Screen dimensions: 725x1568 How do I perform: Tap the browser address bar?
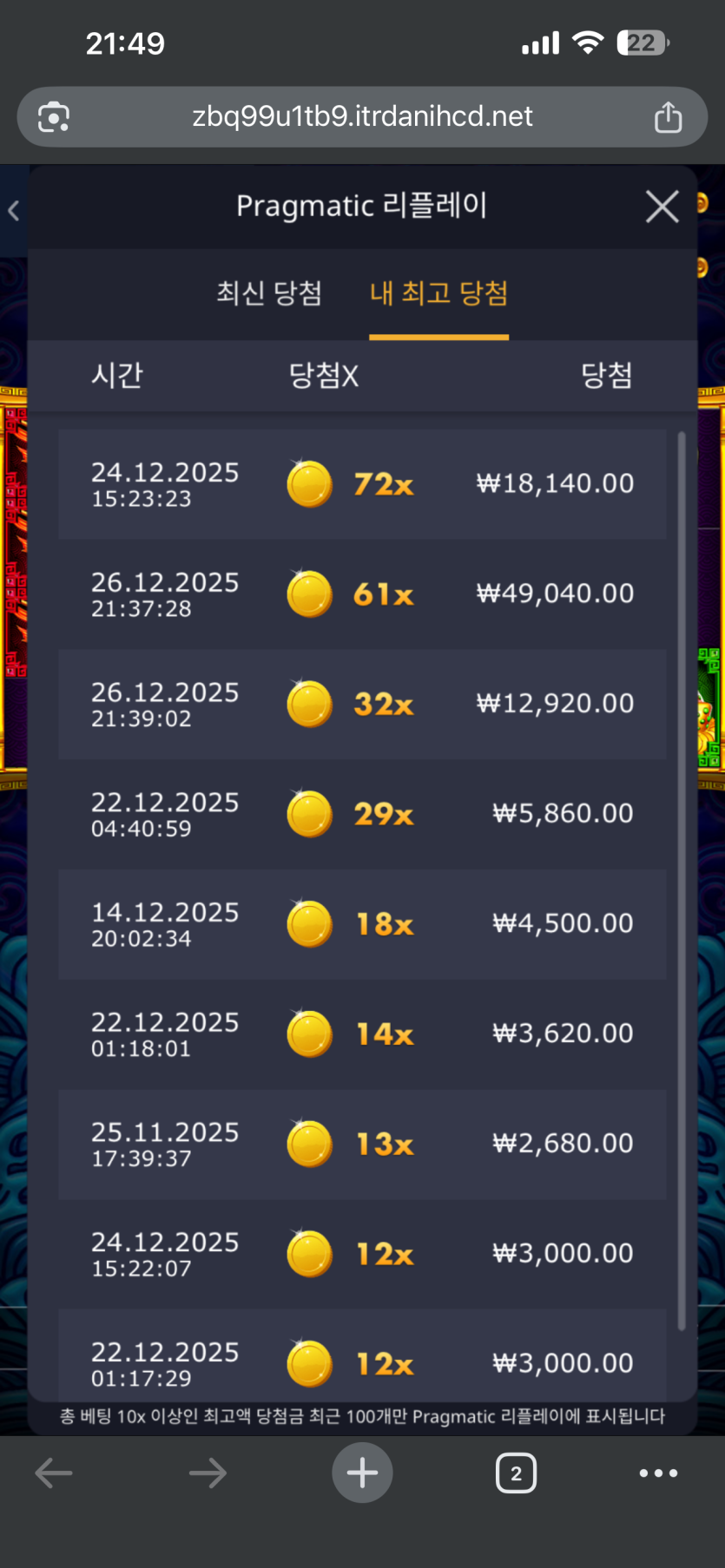click(x=362, y=116)
